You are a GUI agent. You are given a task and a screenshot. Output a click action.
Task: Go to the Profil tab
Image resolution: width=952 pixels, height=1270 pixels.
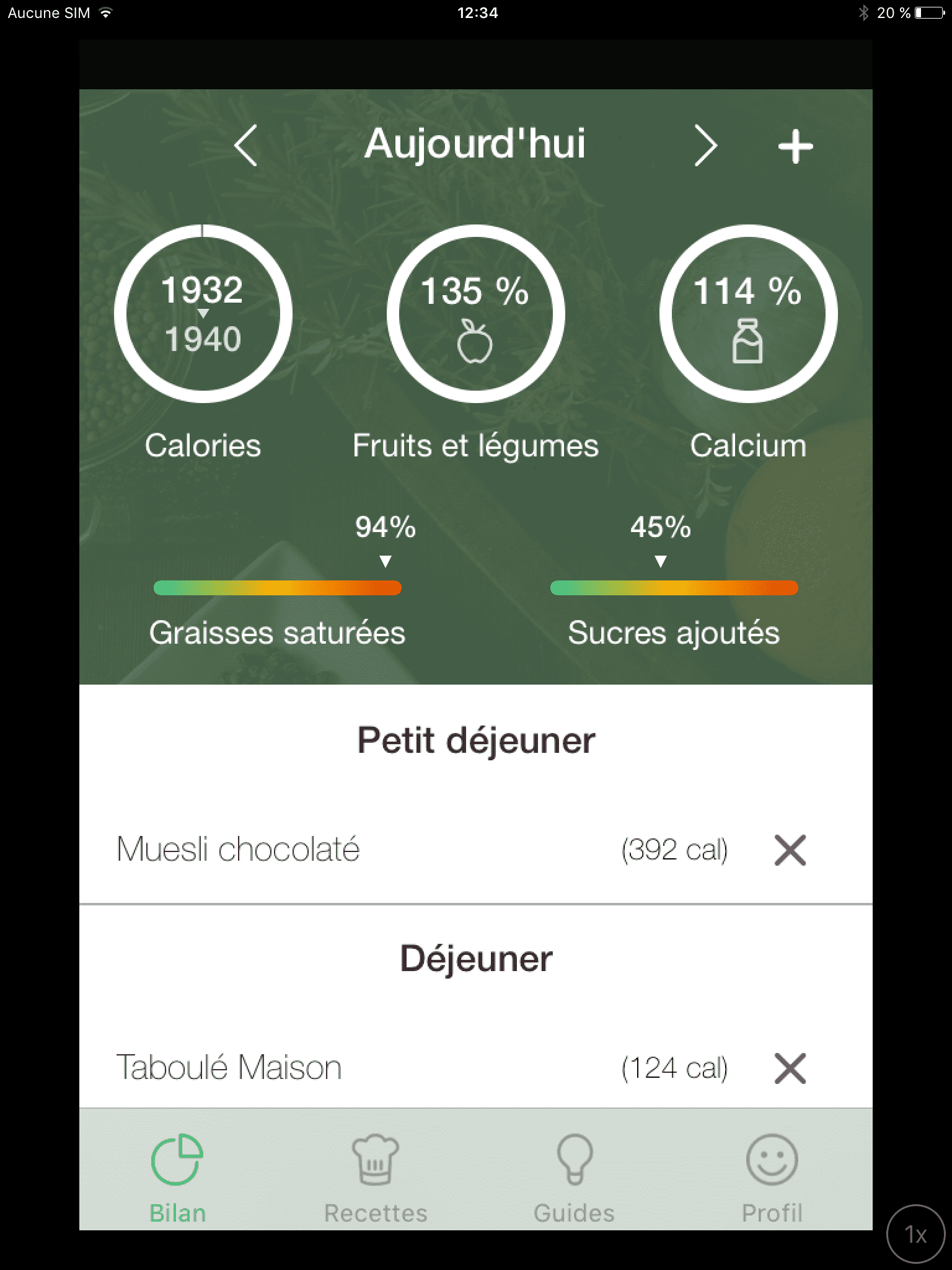[x=772, y=1178]
